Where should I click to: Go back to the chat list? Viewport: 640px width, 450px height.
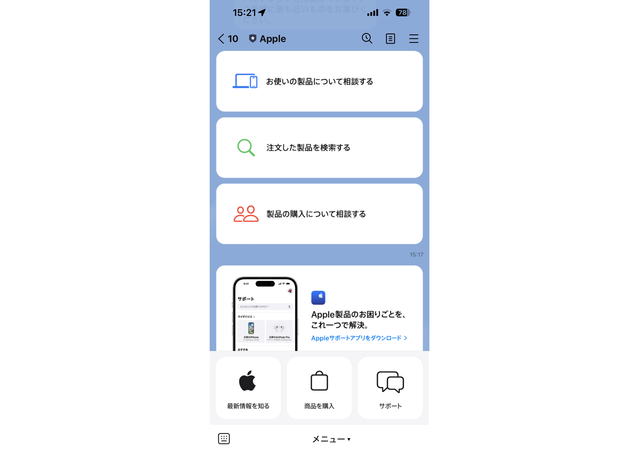pyautogui.click(x=227, y=39)
